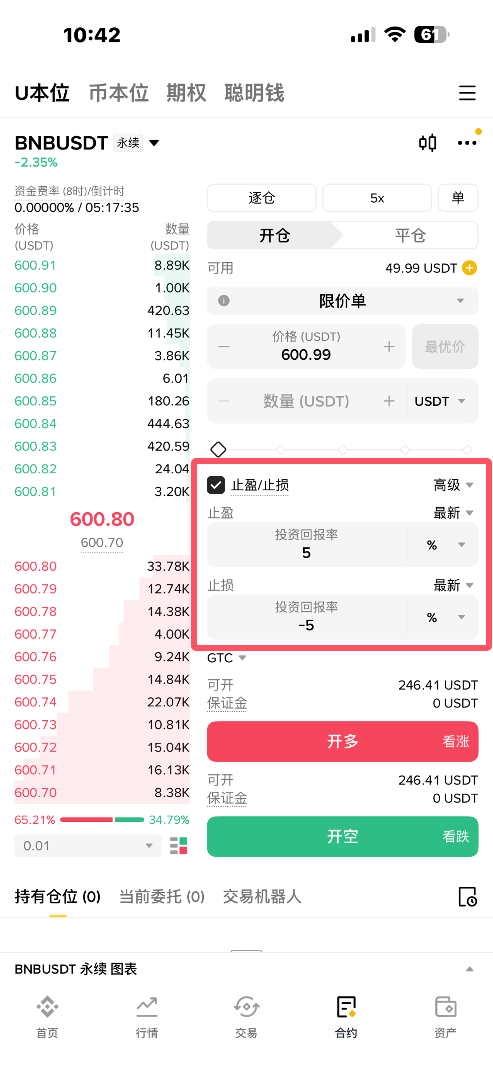Image resolution: width=493 pixels, height=1078 pixels.
Task: Select the 平仓 segment
Action: tap(410, 236)
